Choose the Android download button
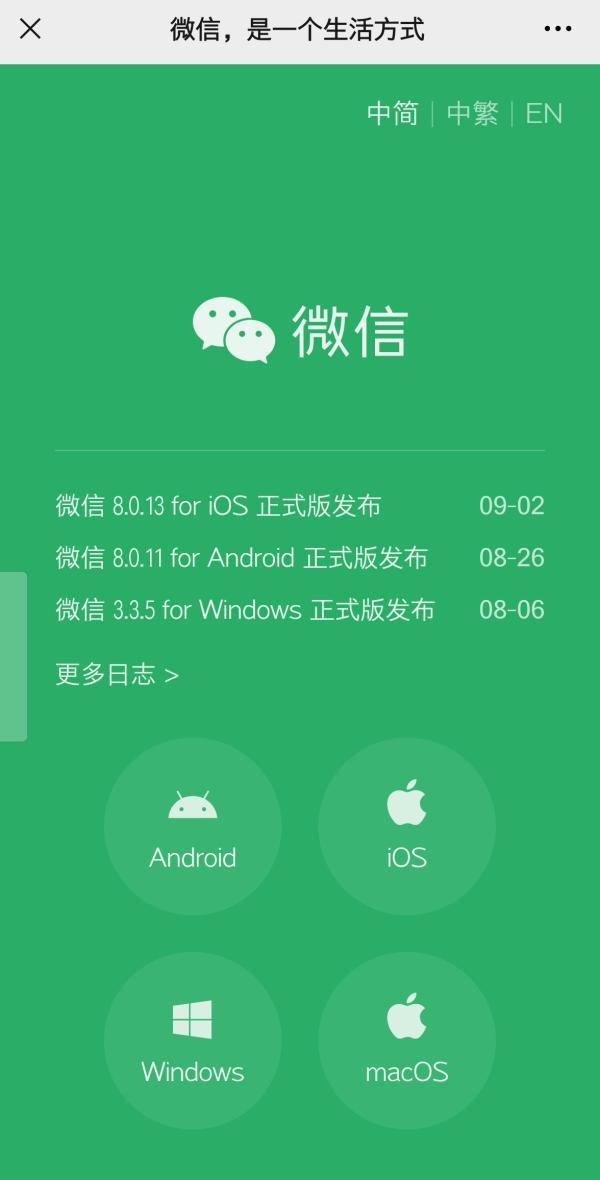This screenshot has height=1180, width=600. pyautogui.click(x=193, y=826)
